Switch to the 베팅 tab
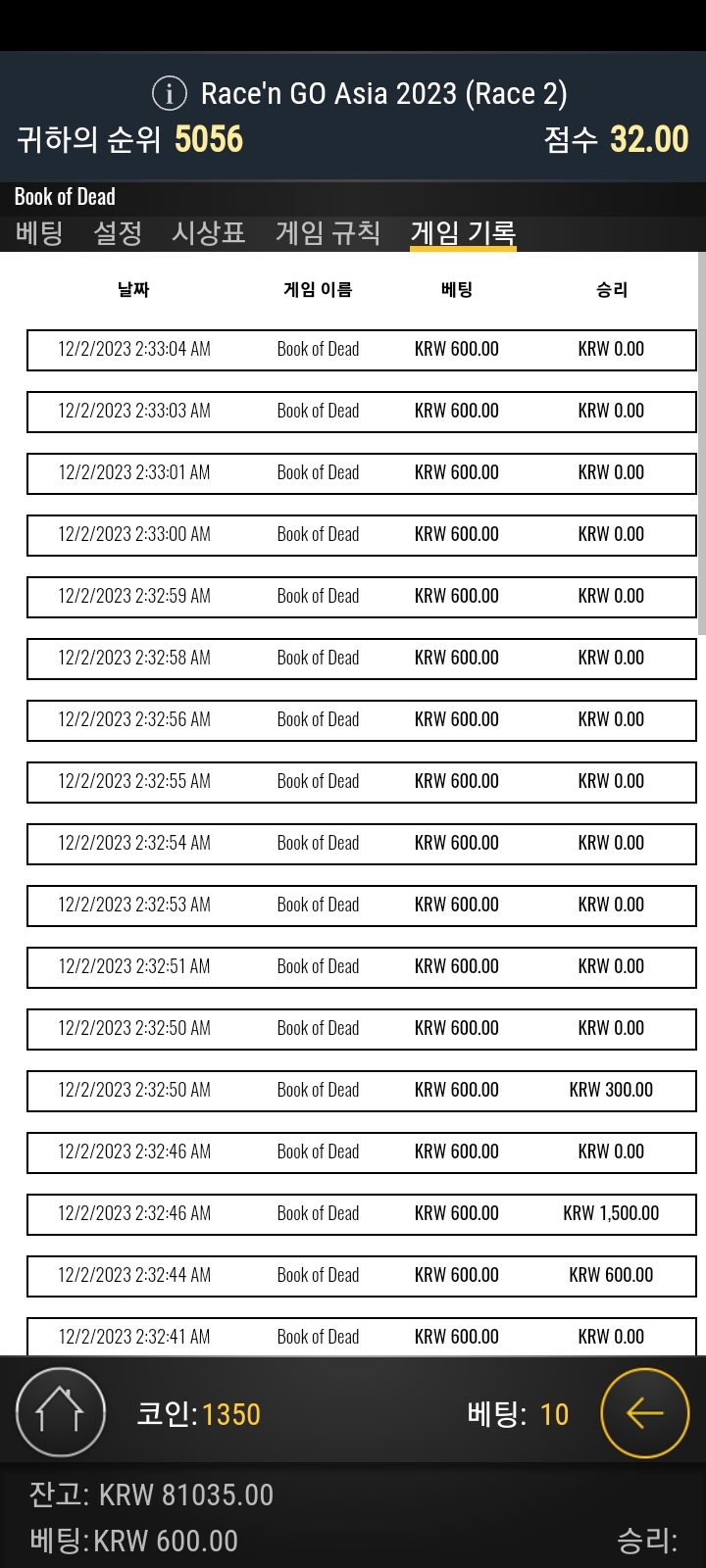 point(39,233)
